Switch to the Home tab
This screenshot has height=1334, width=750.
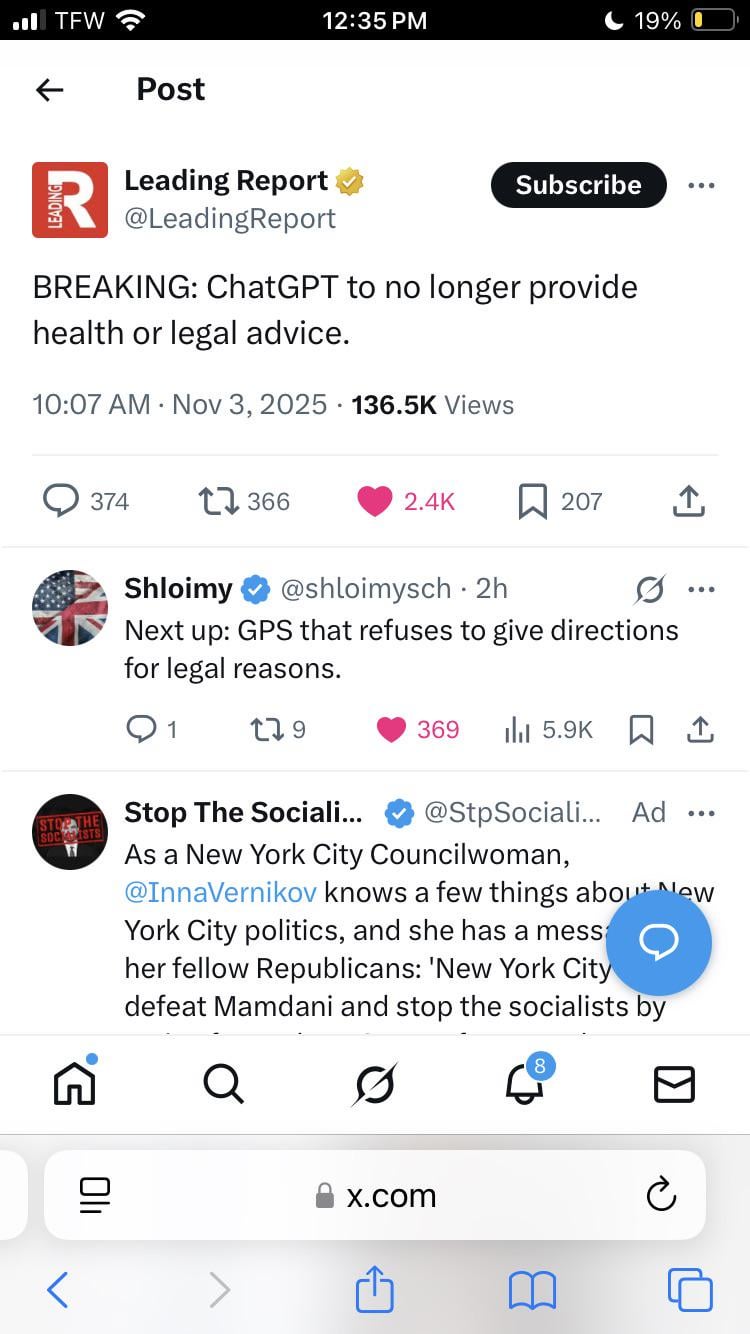[74, 1084]
